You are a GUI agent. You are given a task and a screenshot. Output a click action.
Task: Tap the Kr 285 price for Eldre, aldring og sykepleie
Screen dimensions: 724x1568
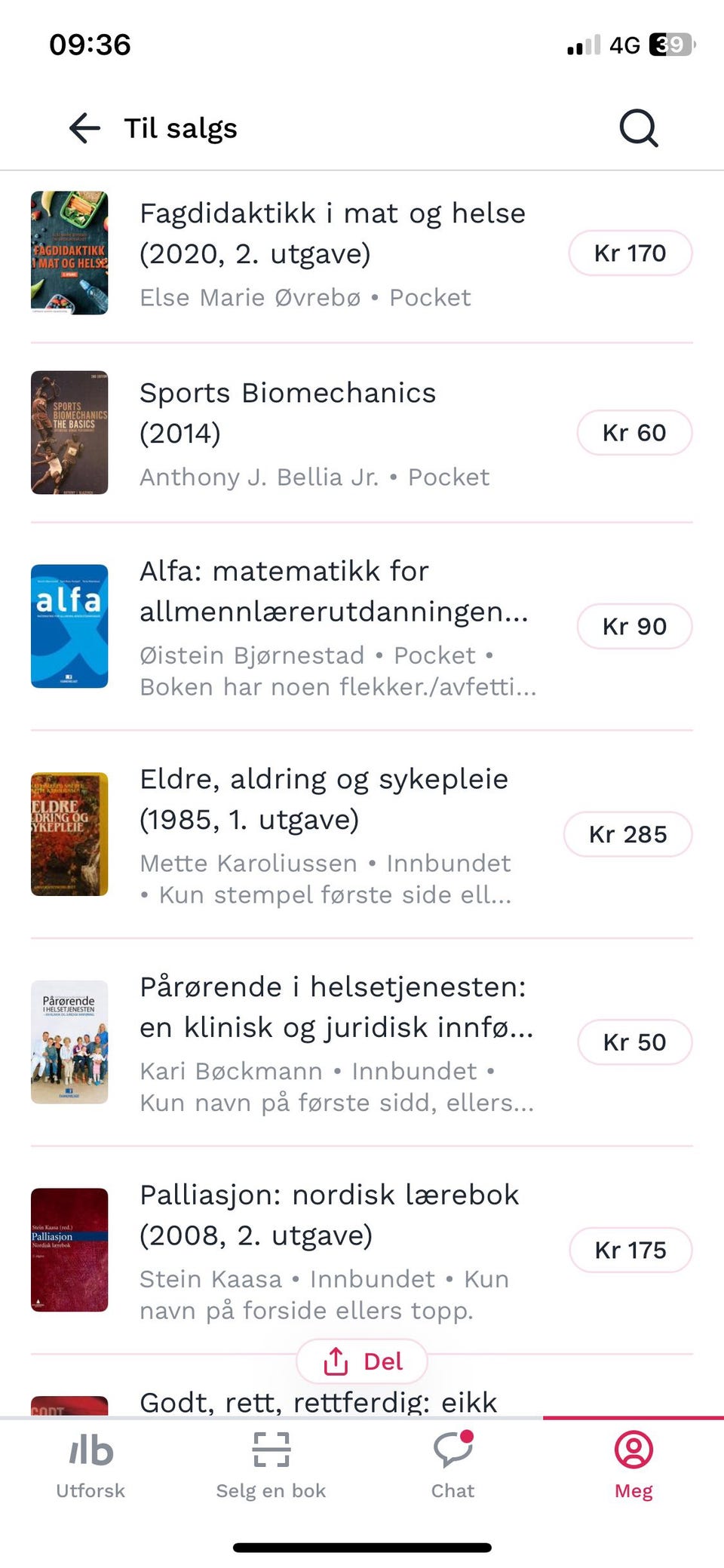(x=628, y=834)
